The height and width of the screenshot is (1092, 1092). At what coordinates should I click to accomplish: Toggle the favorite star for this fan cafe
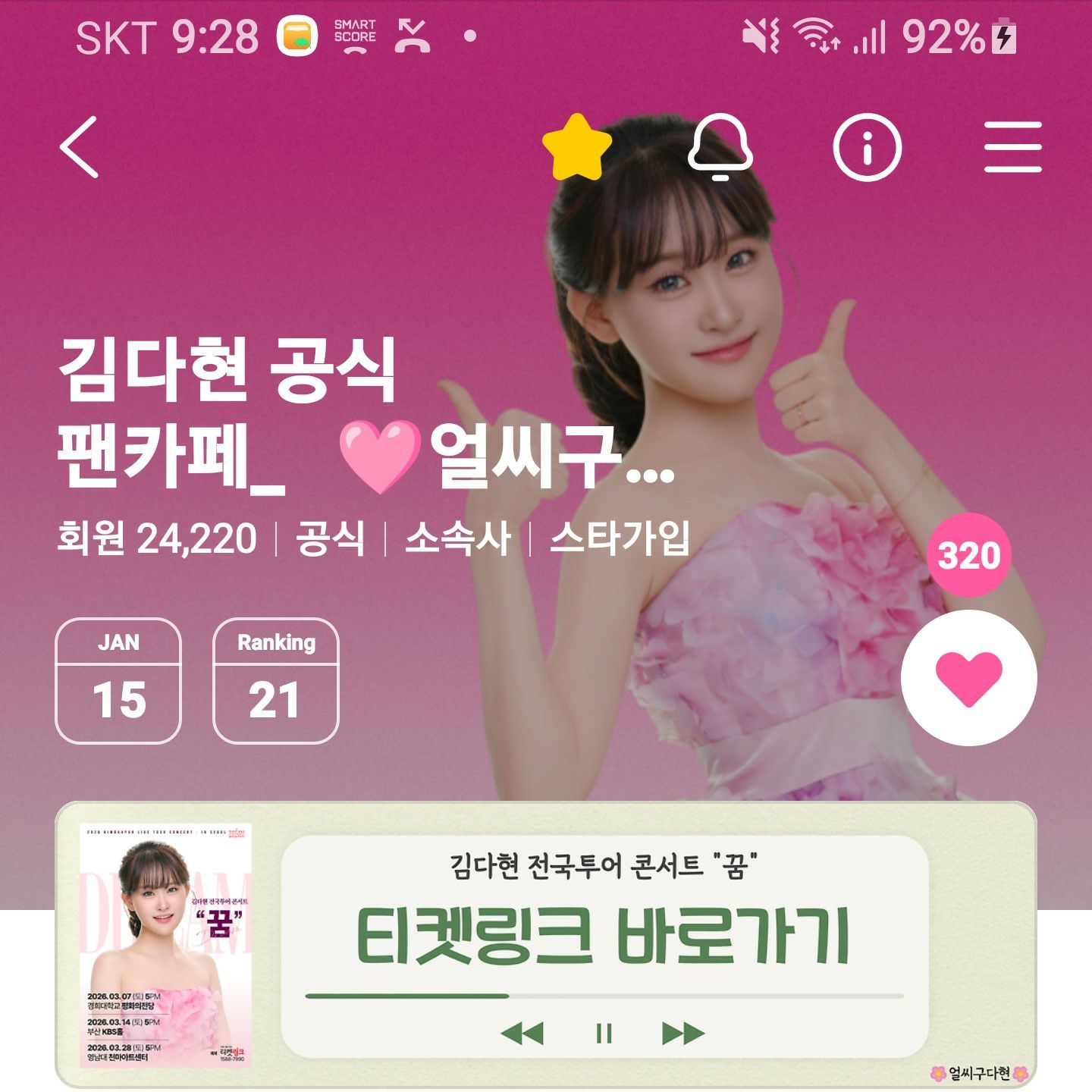(x=577, y=147)
